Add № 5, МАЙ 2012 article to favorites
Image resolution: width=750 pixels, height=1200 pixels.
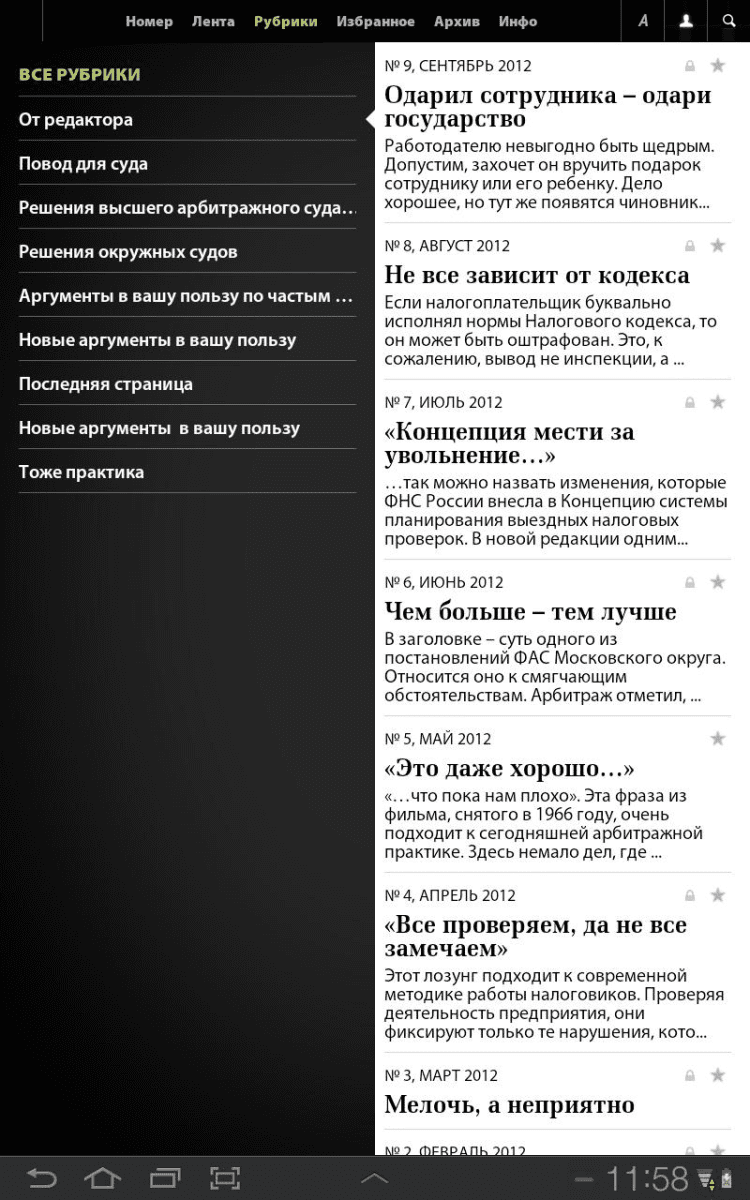point(717,739)
